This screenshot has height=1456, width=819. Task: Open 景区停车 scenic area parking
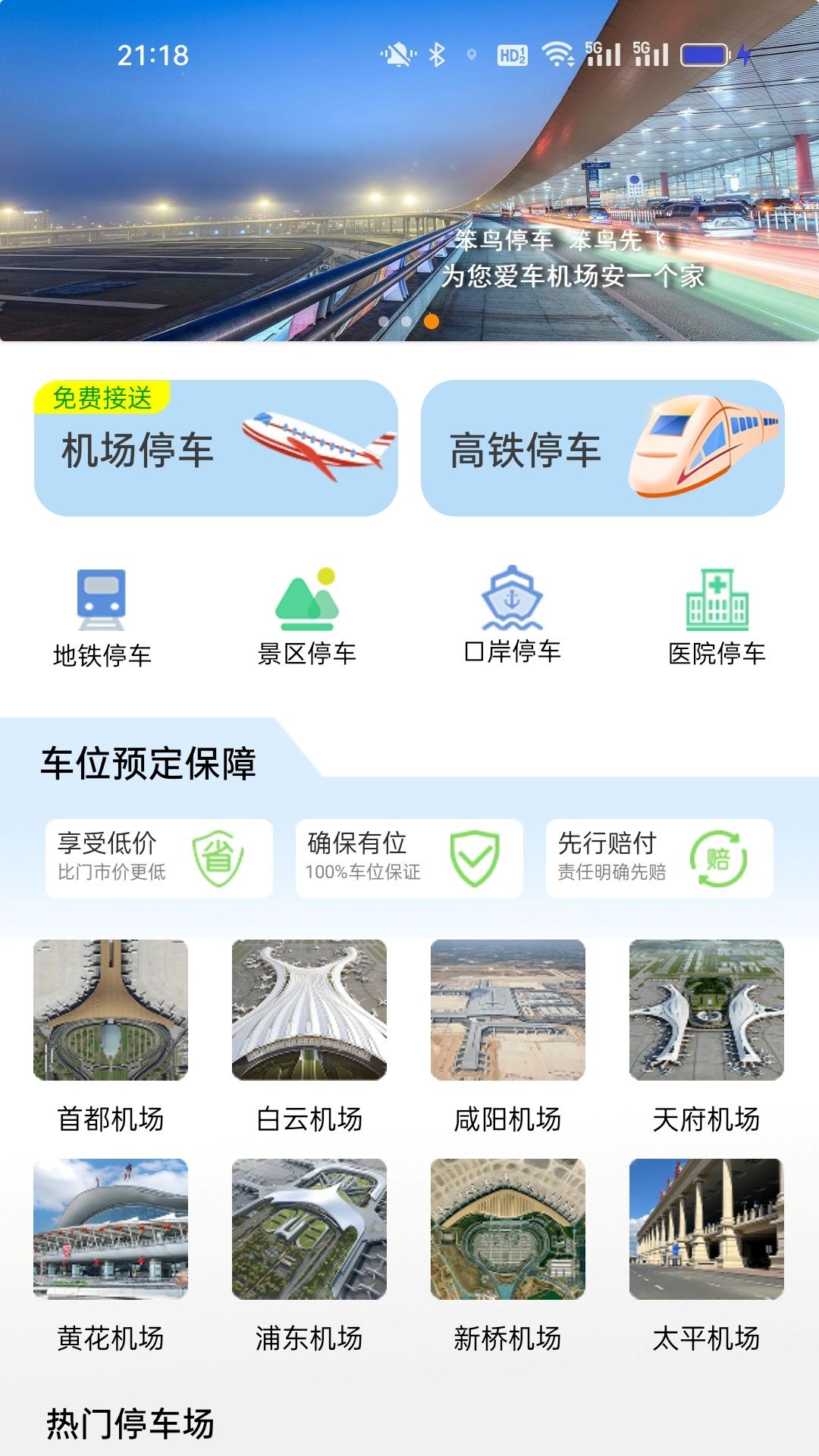click(x=308, y=599)
